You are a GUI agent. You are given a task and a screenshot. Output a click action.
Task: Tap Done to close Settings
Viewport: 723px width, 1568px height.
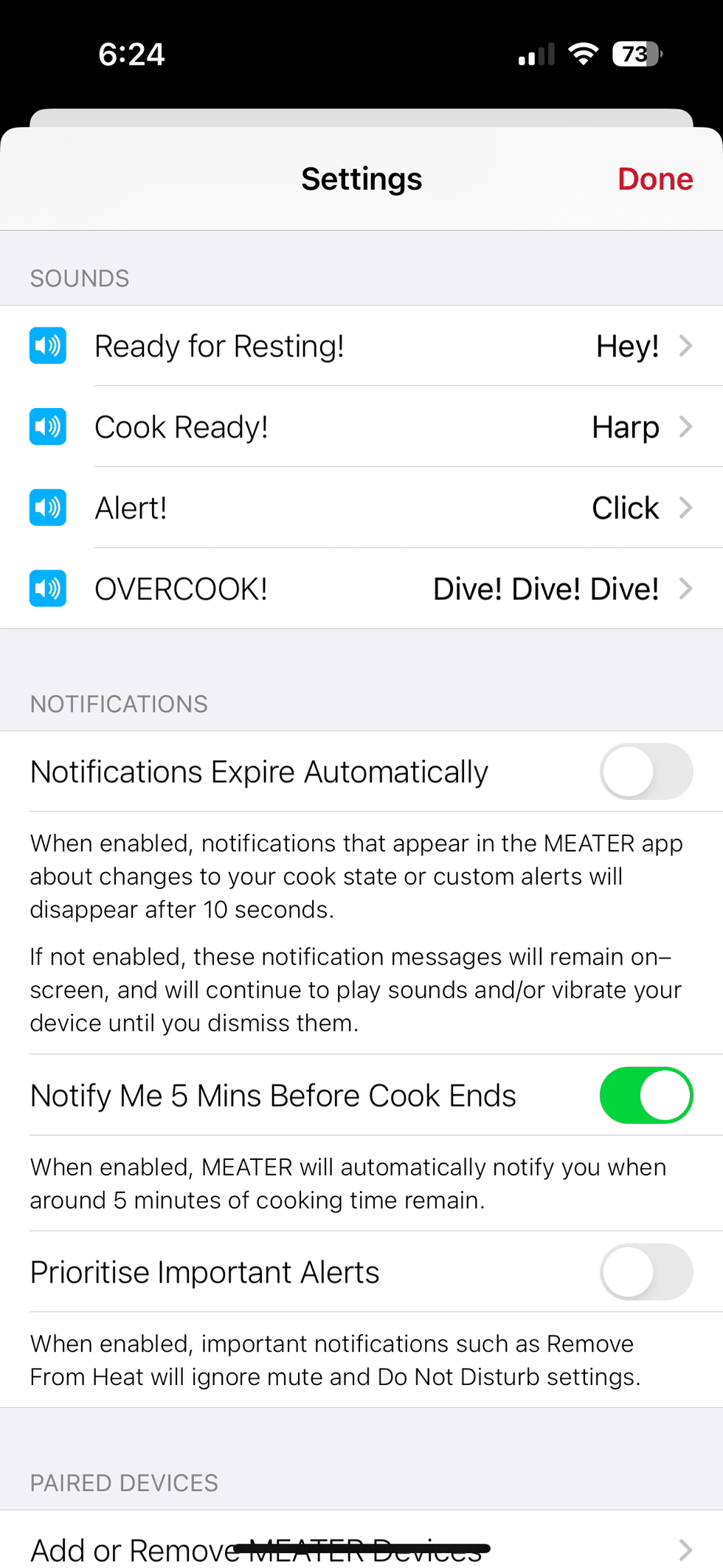pos(654,179)
